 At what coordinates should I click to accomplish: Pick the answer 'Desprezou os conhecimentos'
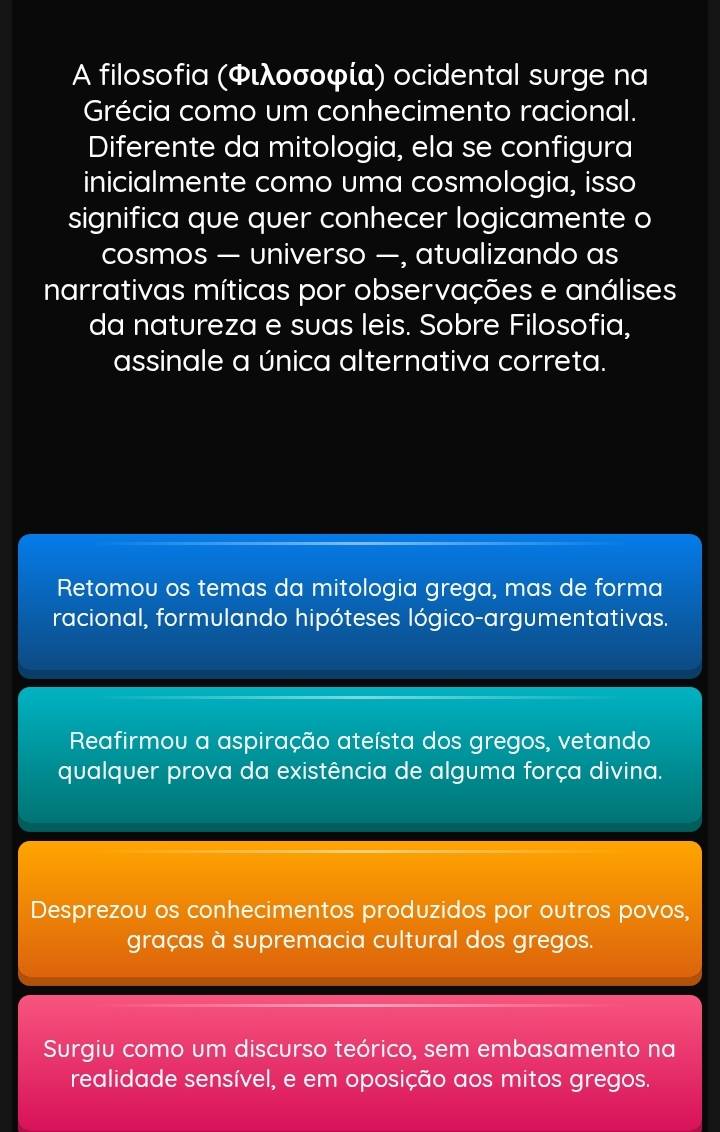point(360,910)
